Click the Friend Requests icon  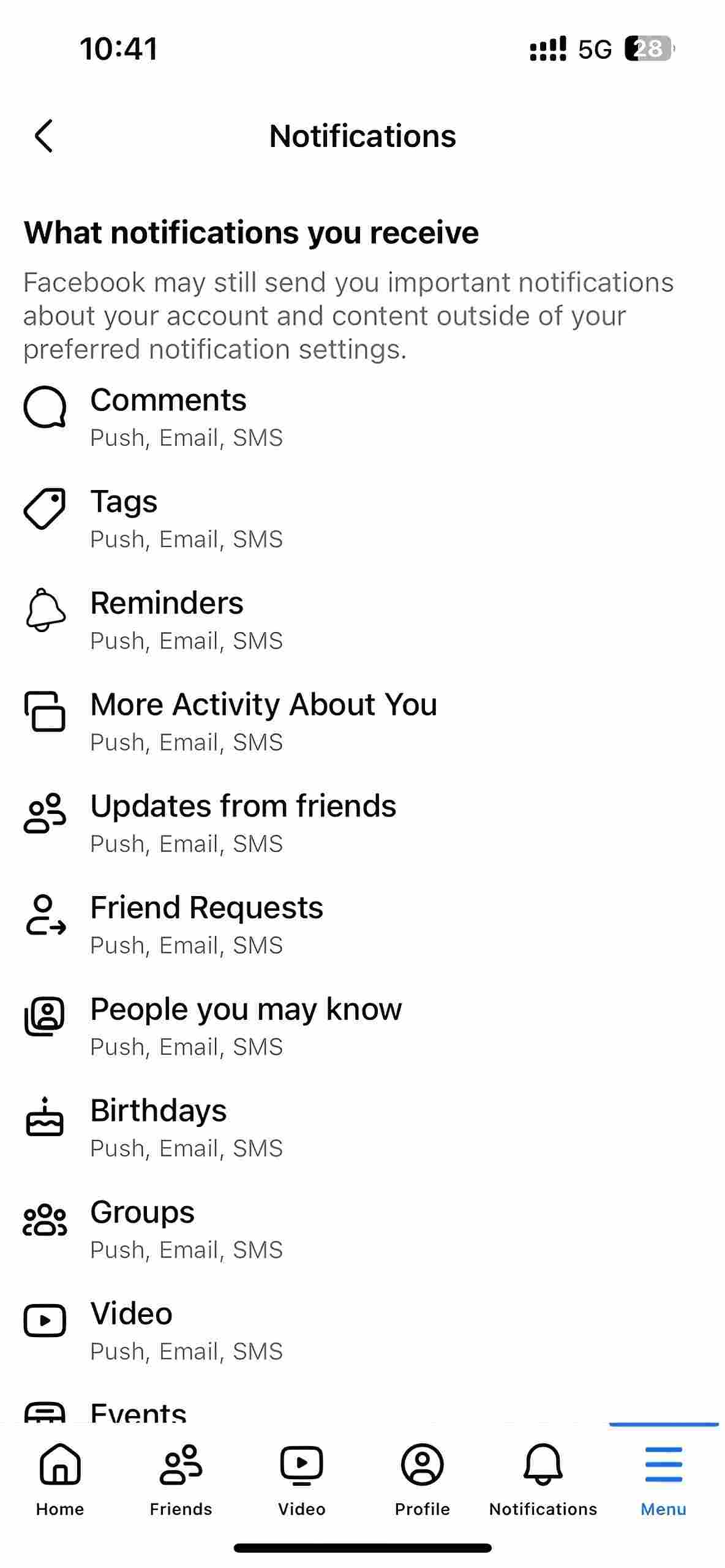point(45,916)
